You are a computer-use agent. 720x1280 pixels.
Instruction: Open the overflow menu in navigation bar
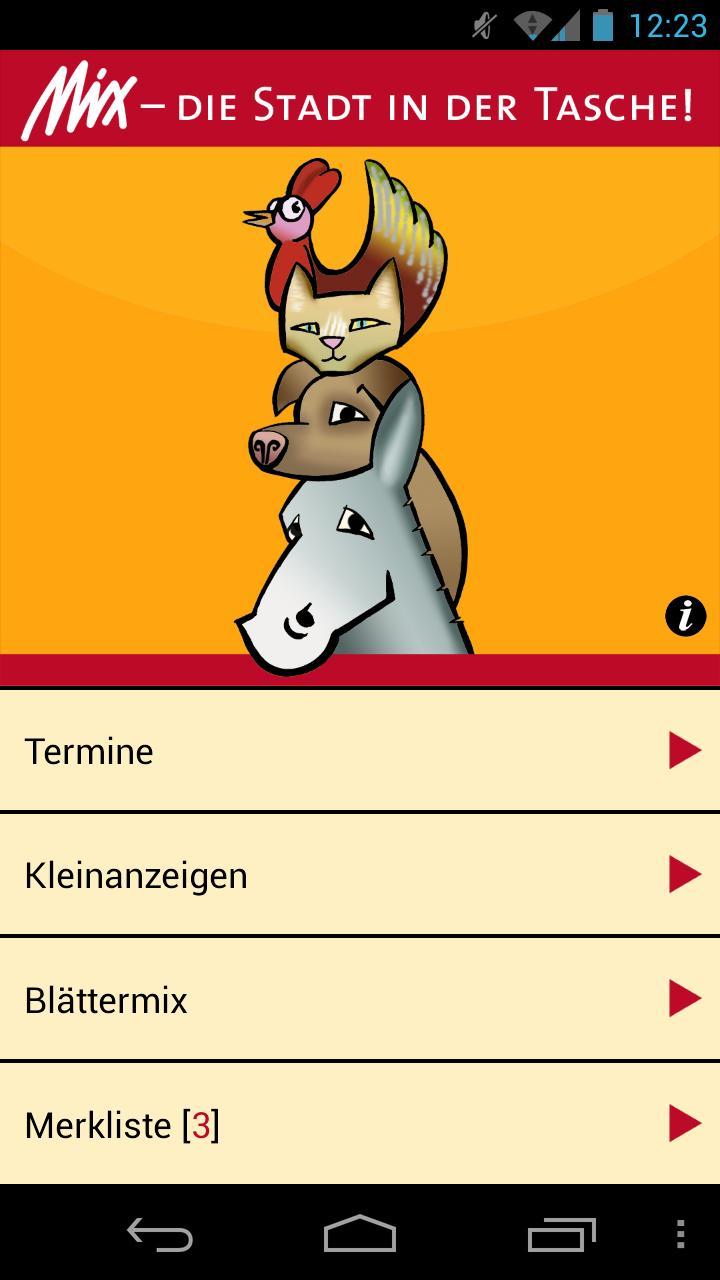pyautogui.click(x=681, y=1235)
